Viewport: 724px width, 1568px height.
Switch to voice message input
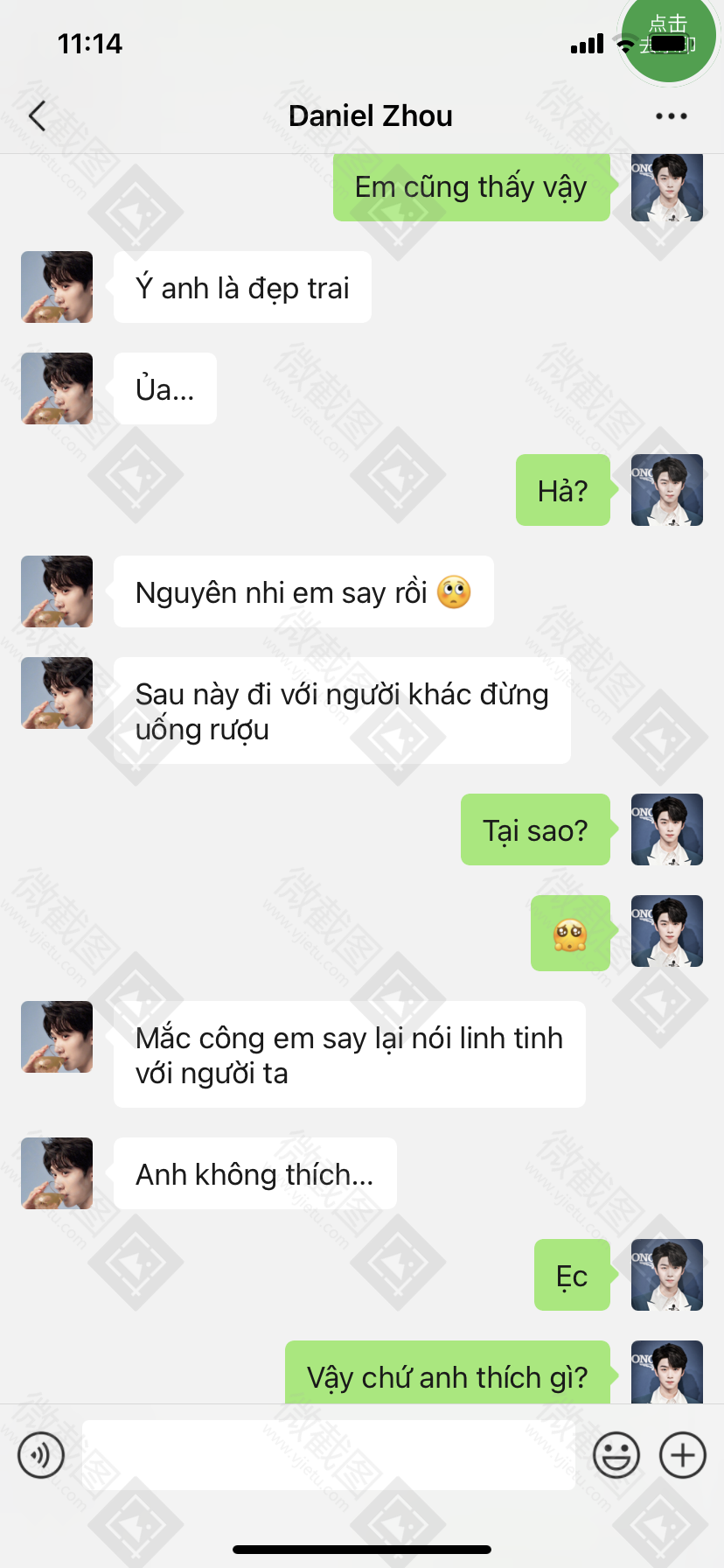41,1455
